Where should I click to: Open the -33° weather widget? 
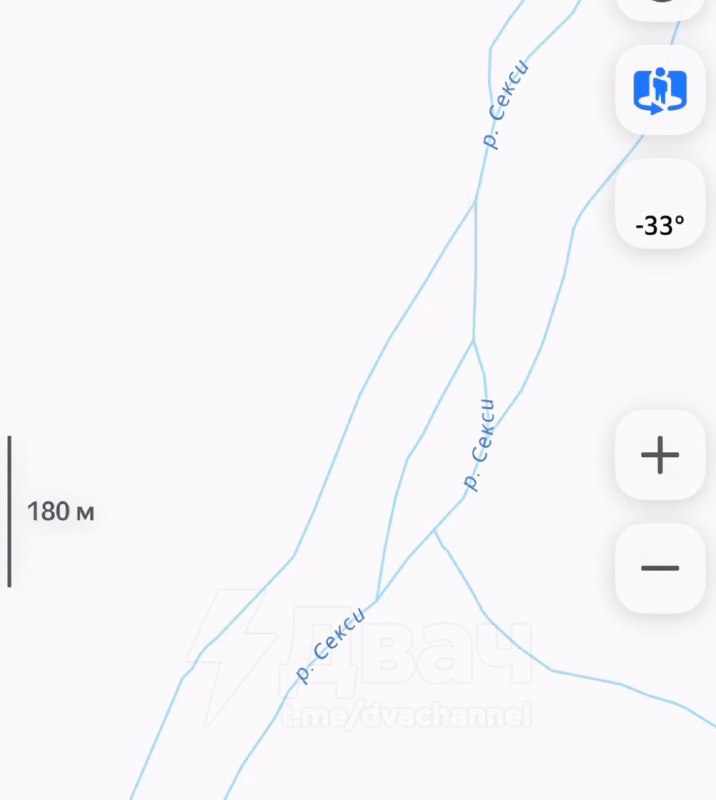coord(660,204)
